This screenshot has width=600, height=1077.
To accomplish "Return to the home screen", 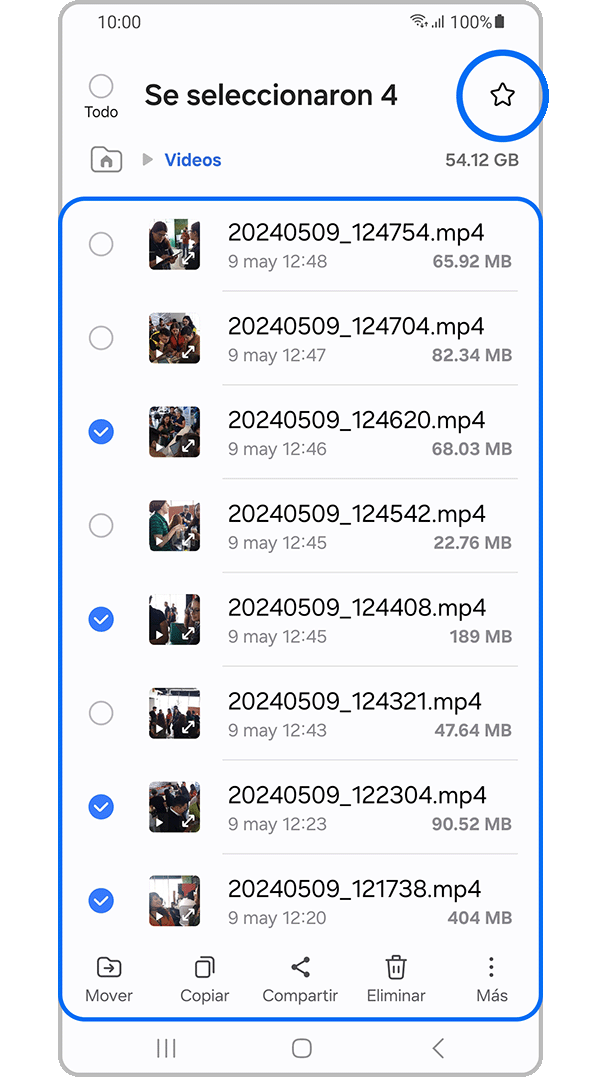I will (301, 1048).
